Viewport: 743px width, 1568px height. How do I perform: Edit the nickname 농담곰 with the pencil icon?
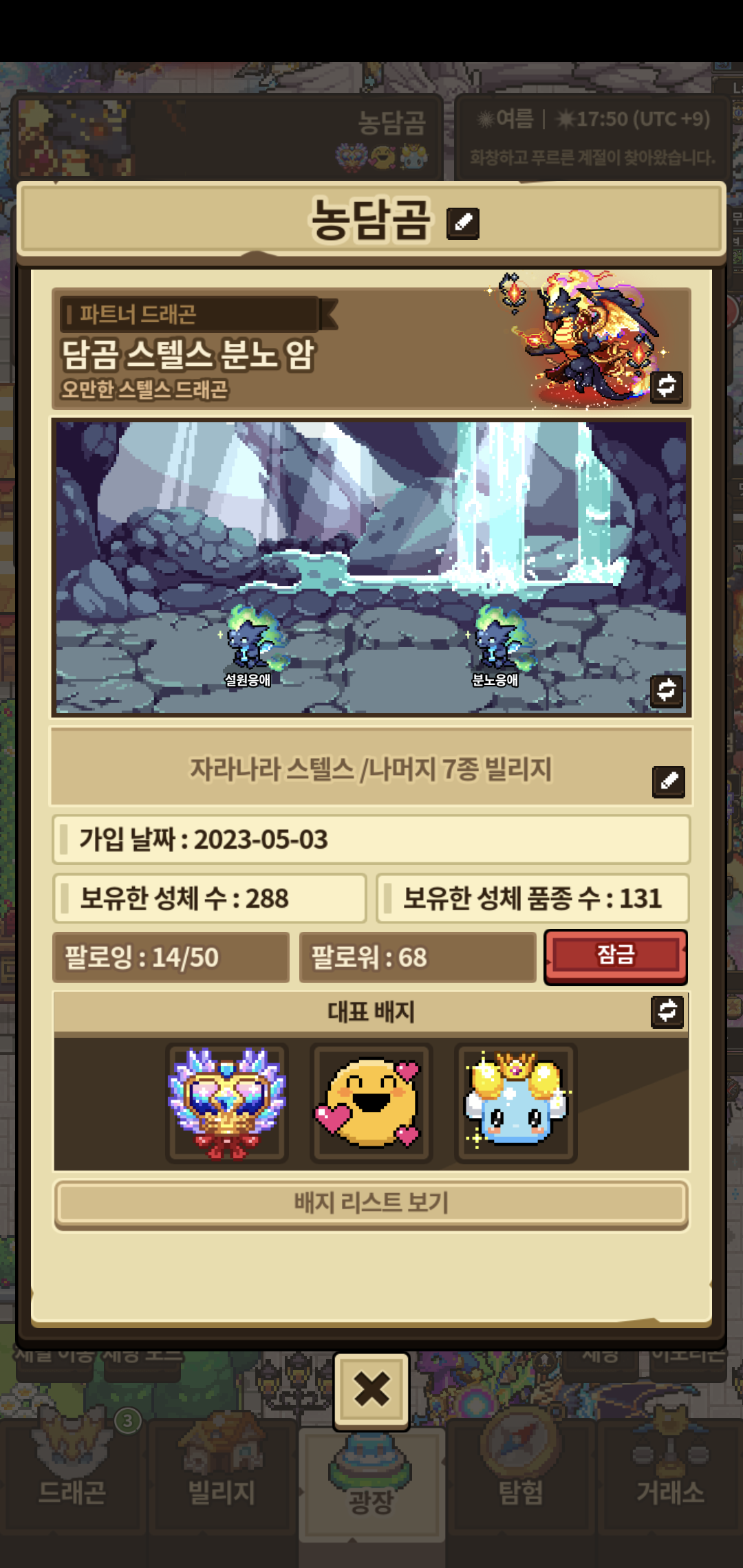pyautogui.click(x=463, y=224)
